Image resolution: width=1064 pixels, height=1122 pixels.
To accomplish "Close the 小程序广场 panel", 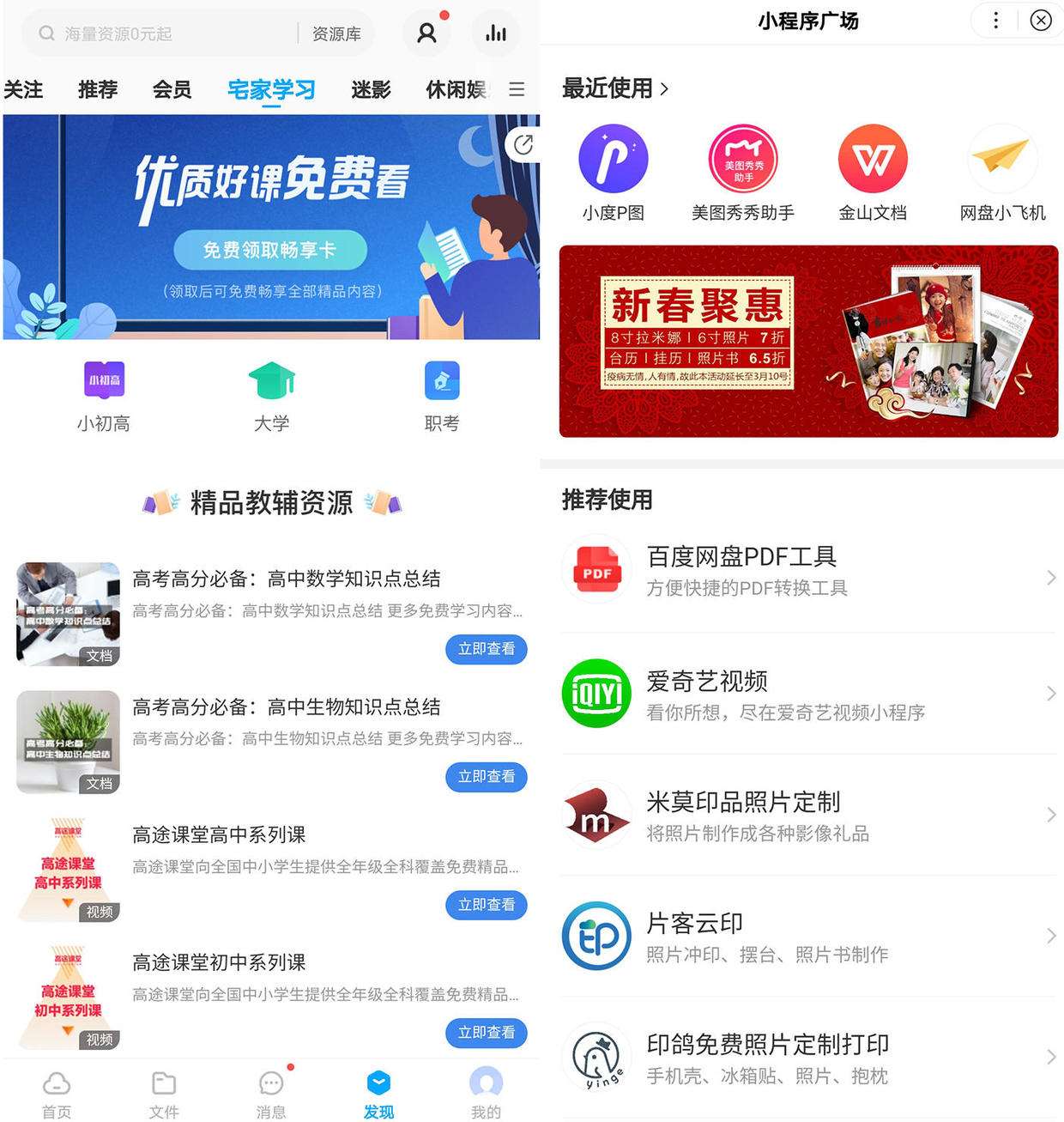I will 1041,21.
